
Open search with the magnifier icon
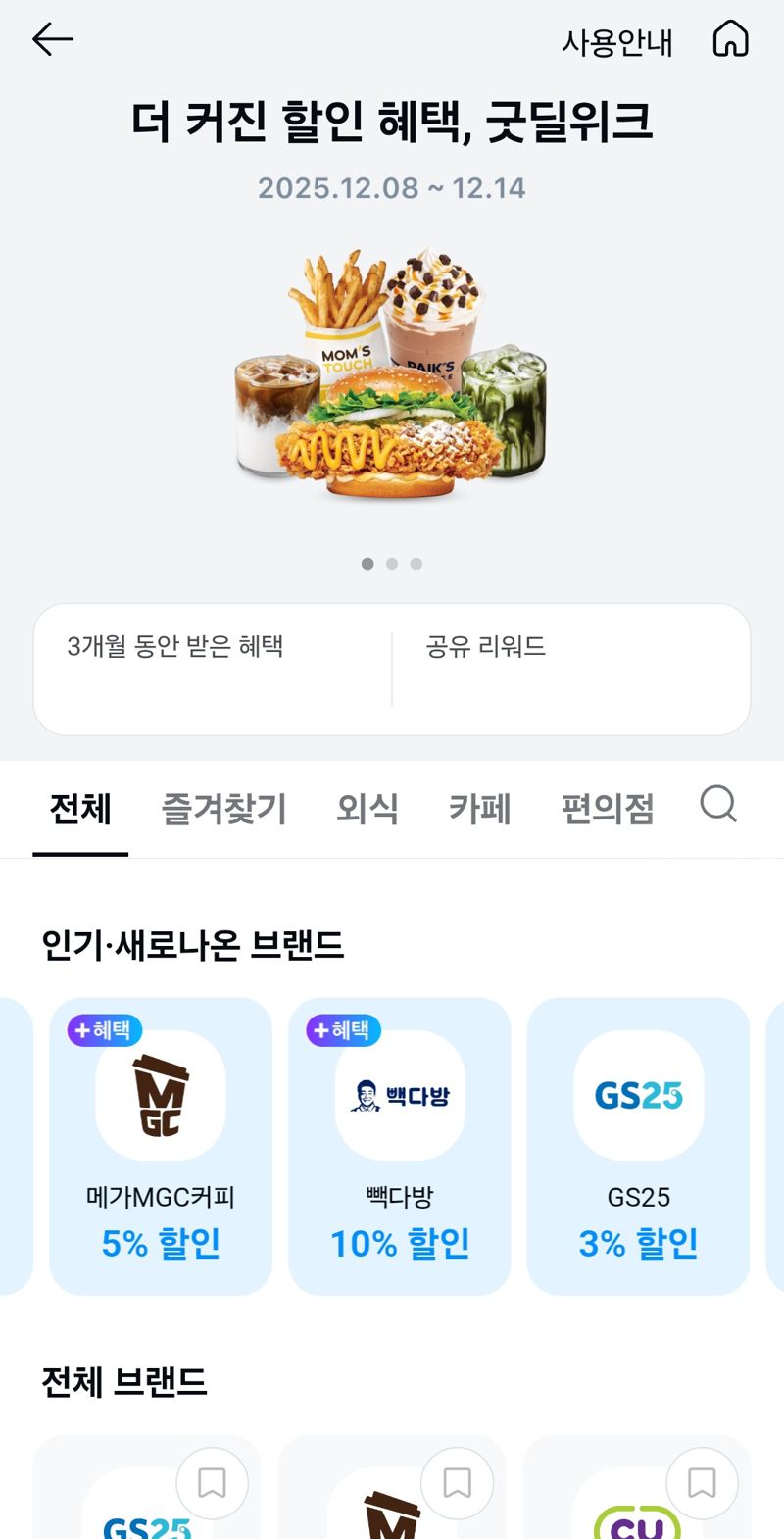pos(719,805)
